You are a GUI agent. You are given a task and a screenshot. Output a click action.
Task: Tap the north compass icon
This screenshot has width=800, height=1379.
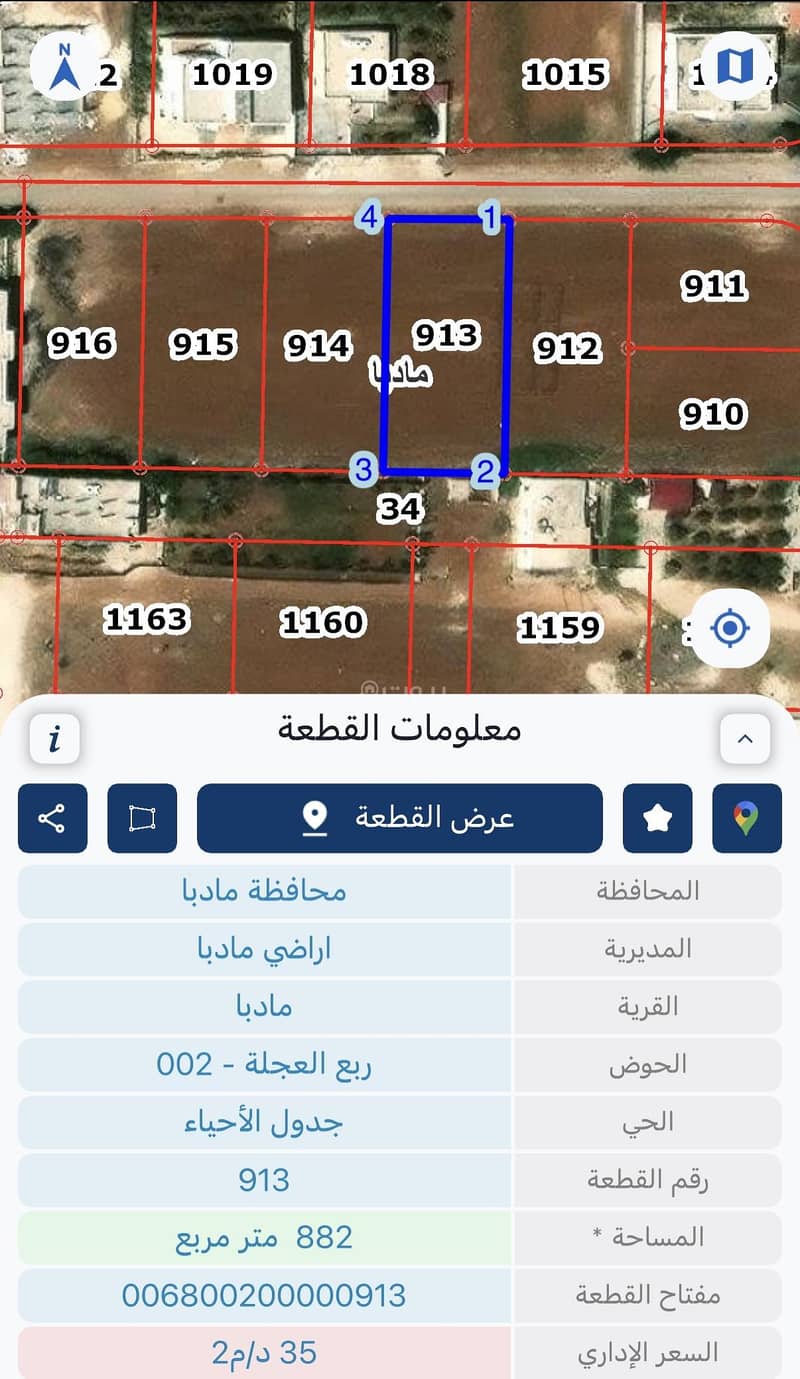64,66
